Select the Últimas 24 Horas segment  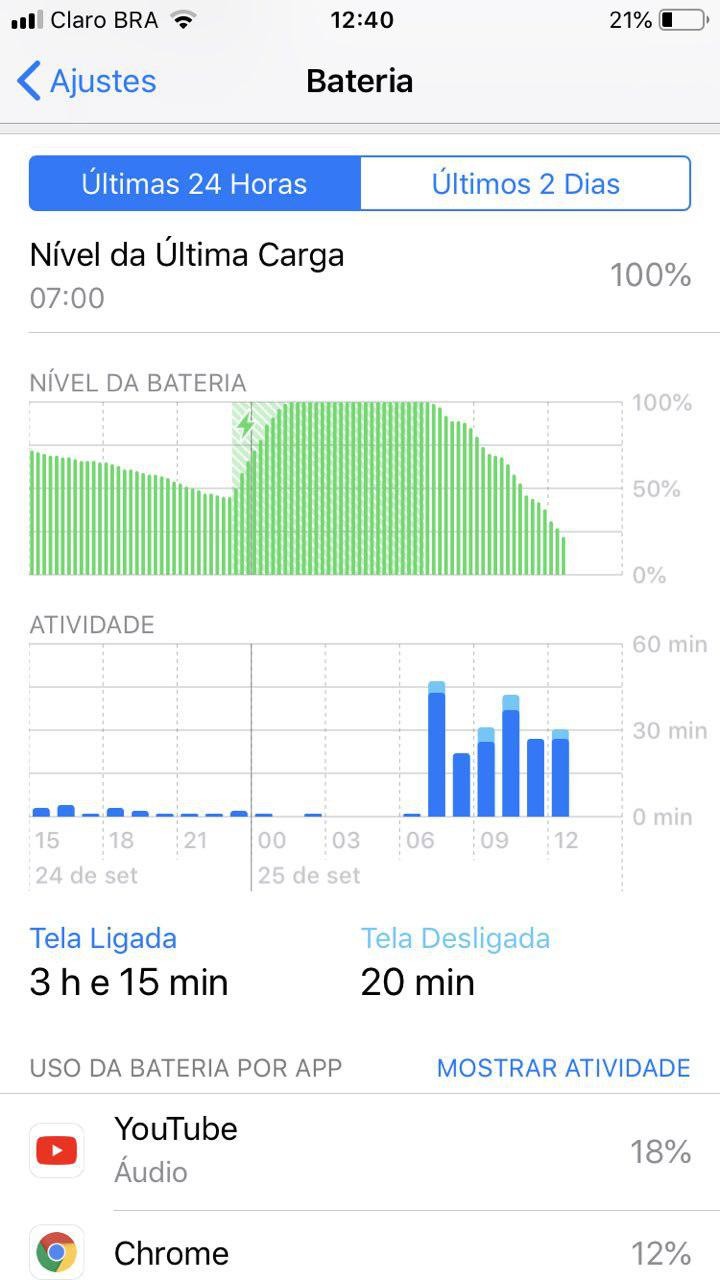click(194, 184)
